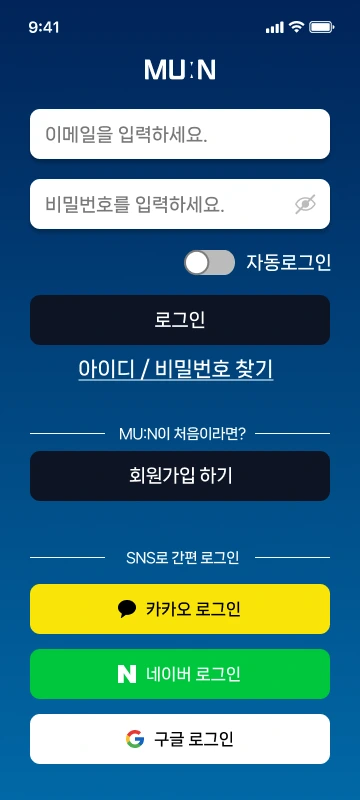Viewport: 360px width, 800px height.
Task: Tap 회원가입 하기 button
Action: tap(180, 476)
